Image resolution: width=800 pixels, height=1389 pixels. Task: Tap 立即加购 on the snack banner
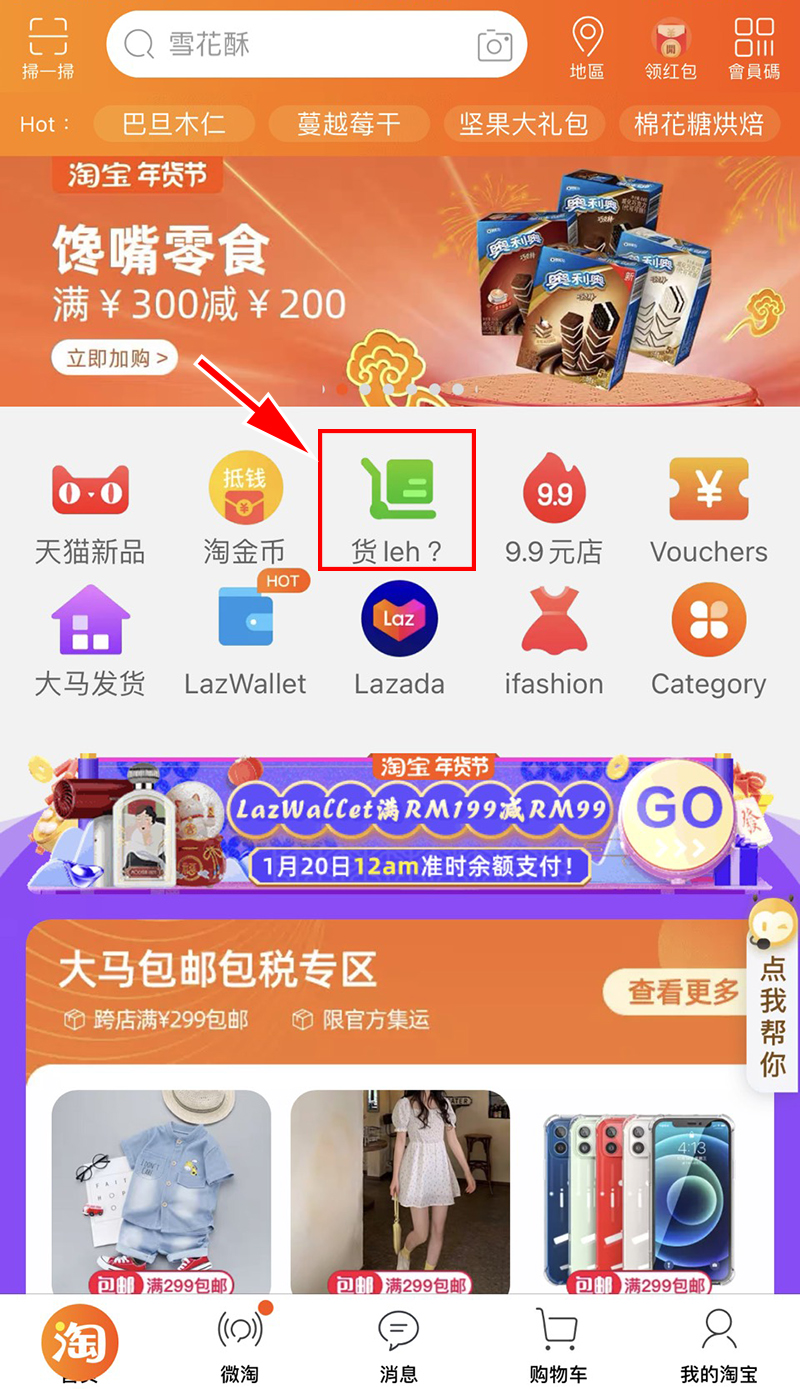coord(114,358)
